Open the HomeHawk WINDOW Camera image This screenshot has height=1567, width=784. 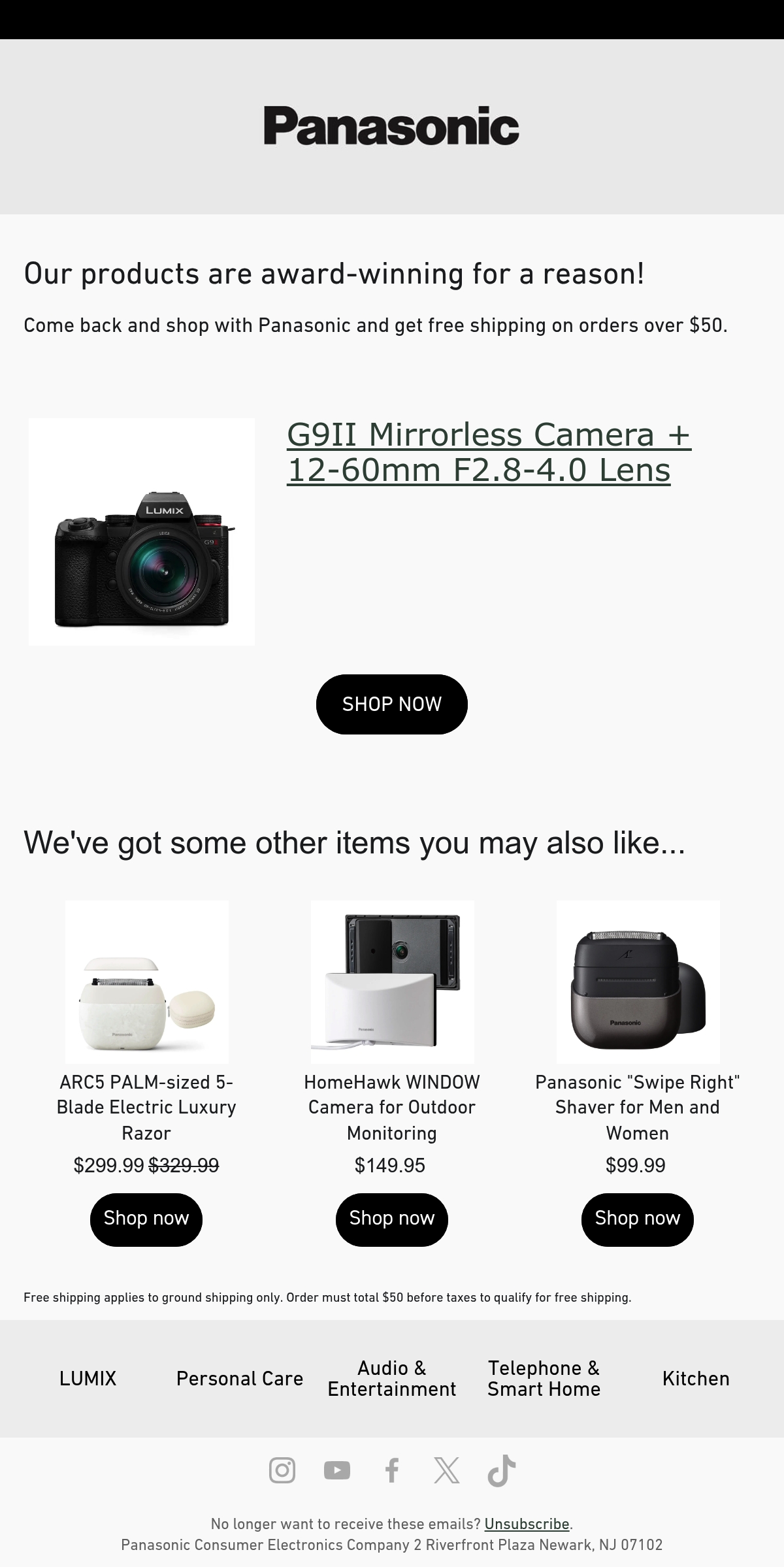tap(393, 981)
